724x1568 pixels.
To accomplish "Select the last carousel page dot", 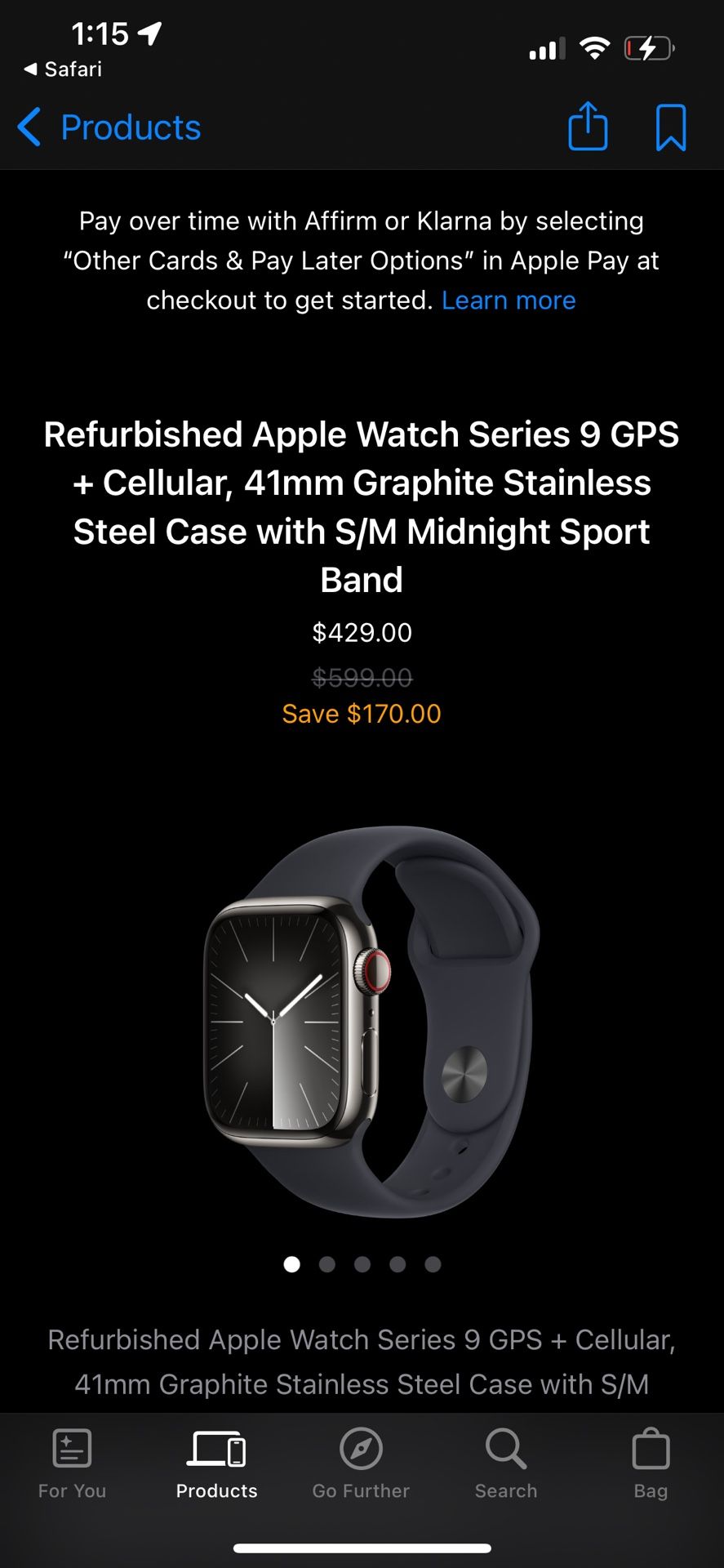I will coord(433,1263).
